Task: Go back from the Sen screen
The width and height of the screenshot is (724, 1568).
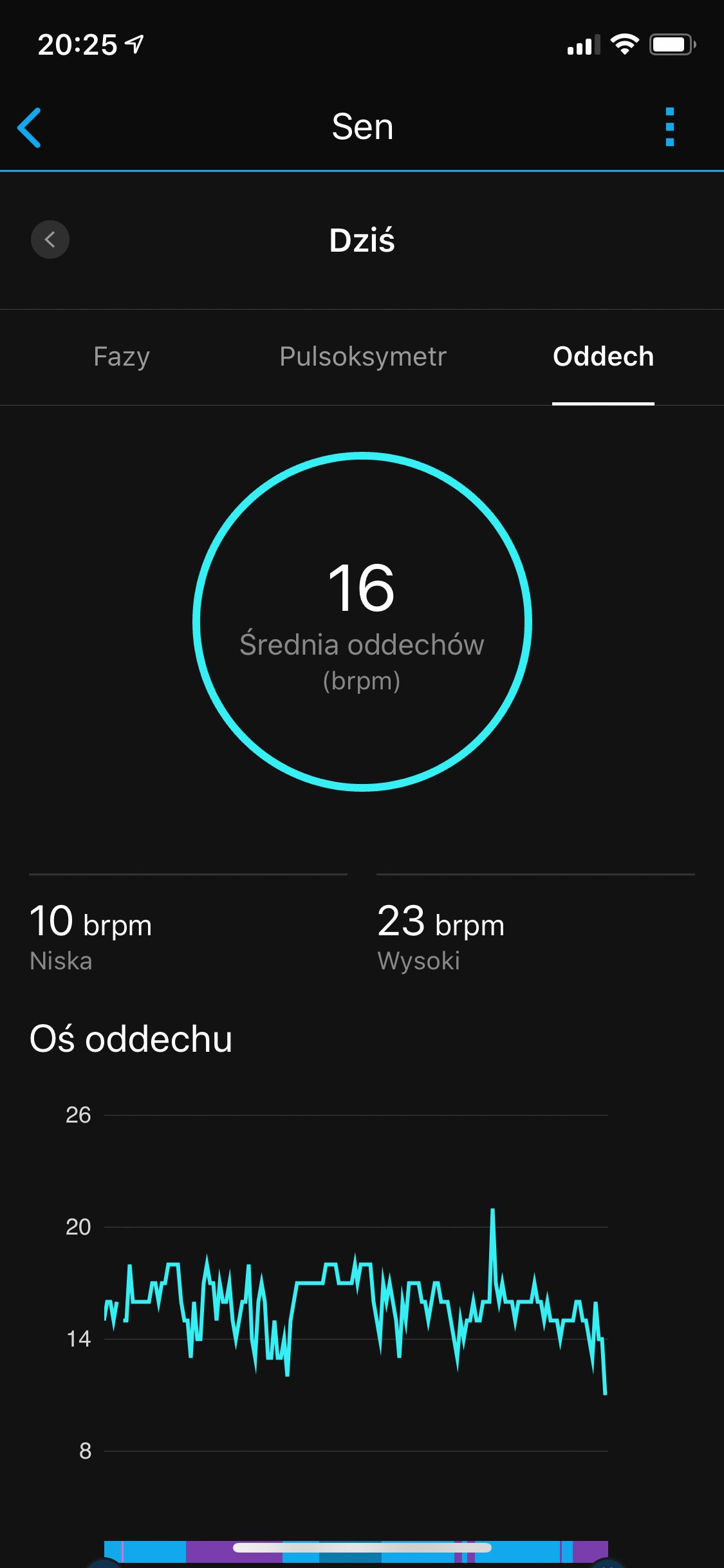Action: tap(30, 127)
